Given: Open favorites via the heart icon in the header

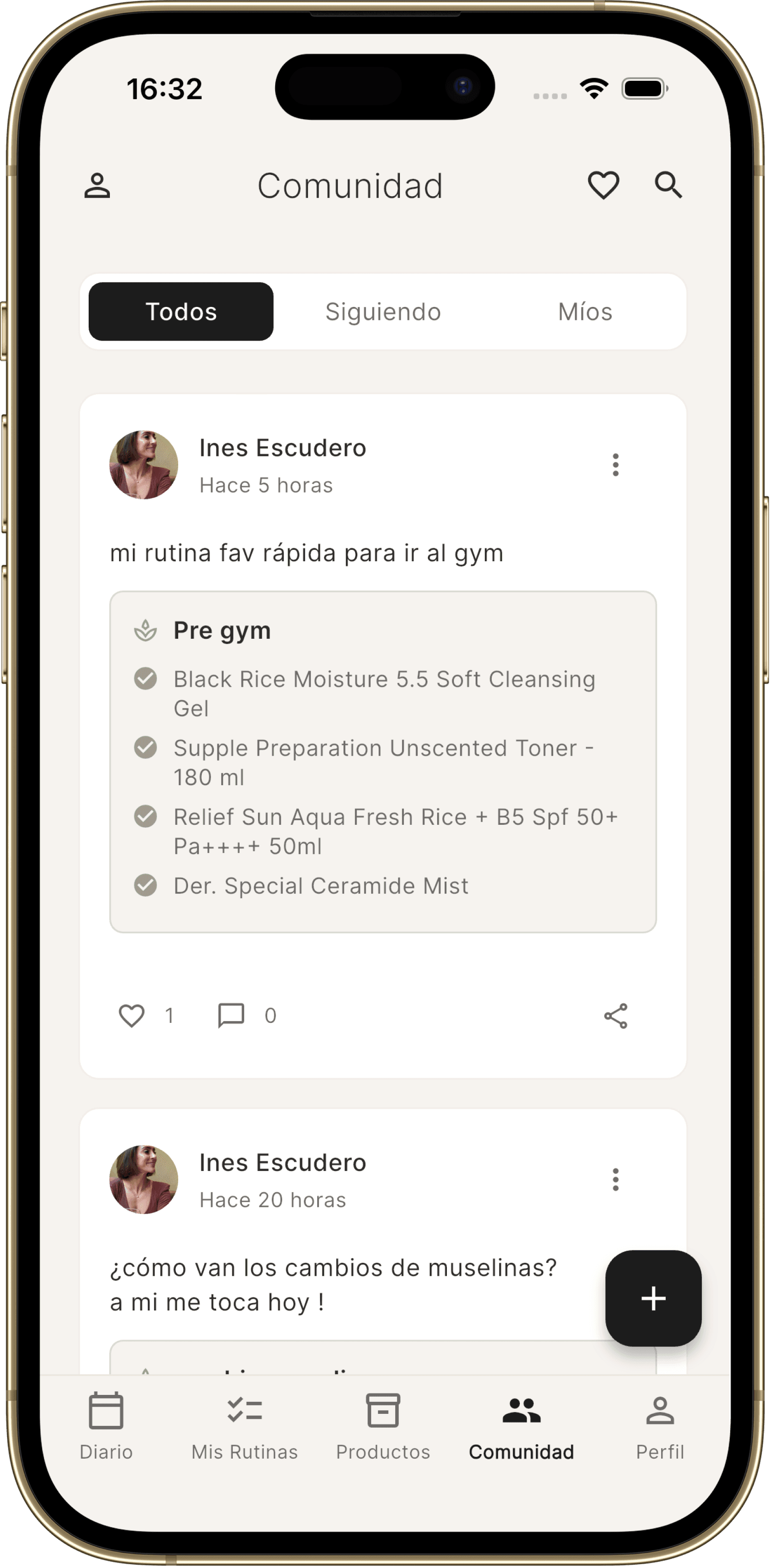Looking at the screenshot, I should pos(603,185).
